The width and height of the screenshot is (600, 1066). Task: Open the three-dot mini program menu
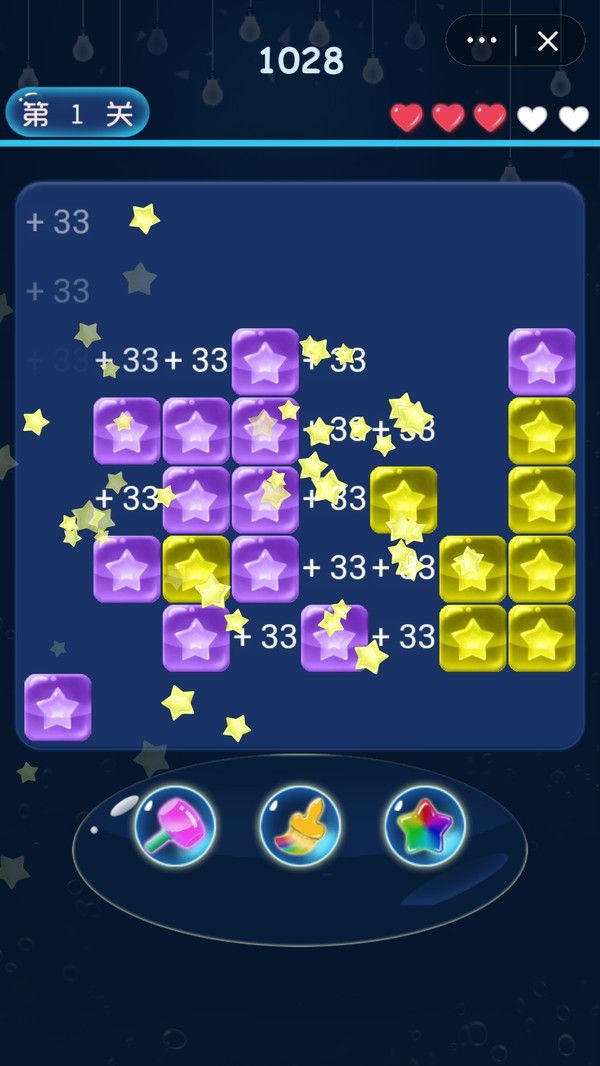click(482, 41)
